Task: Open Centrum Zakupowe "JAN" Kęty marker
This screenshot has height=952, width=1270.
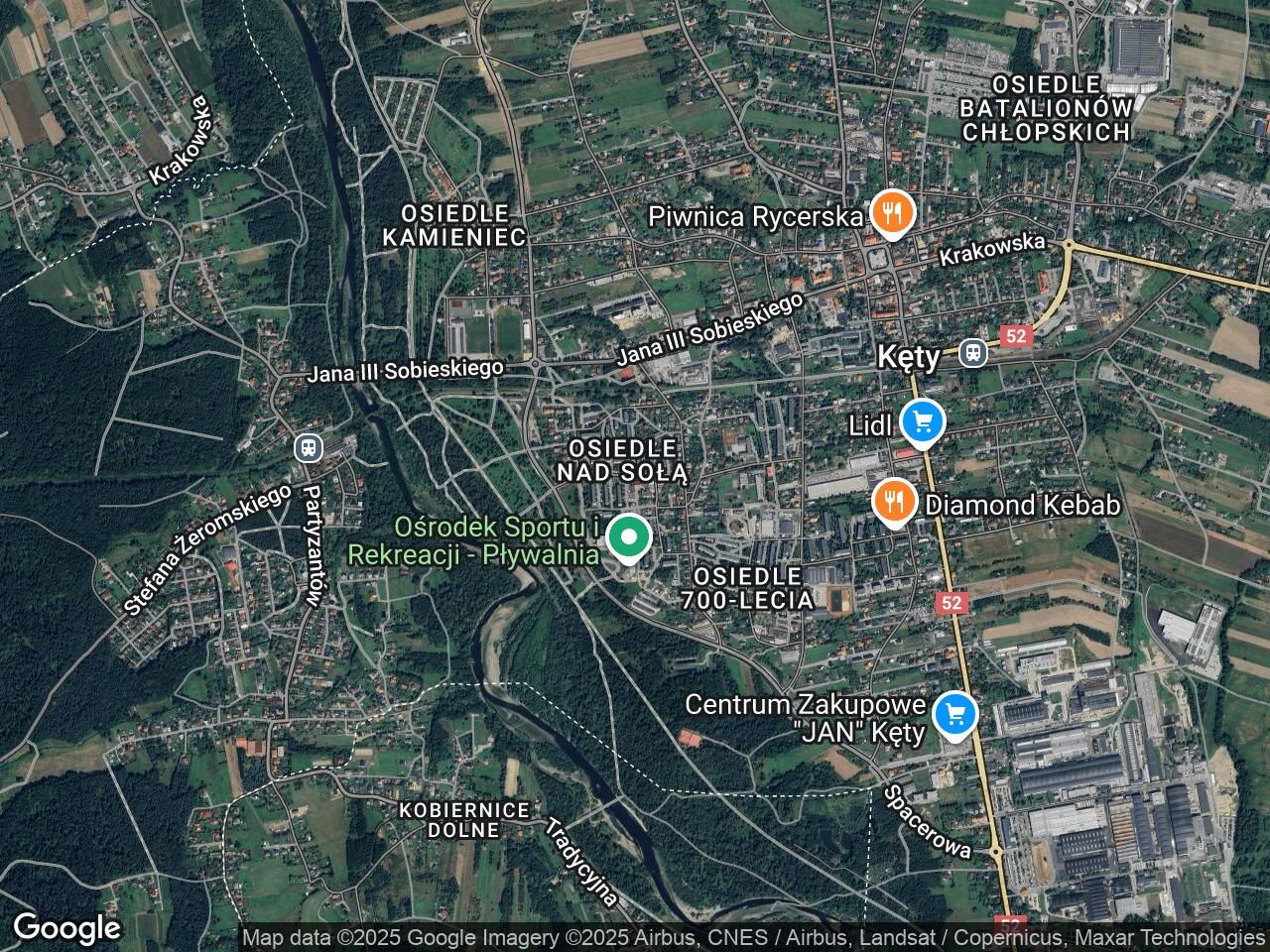Action: click(954, 714)
